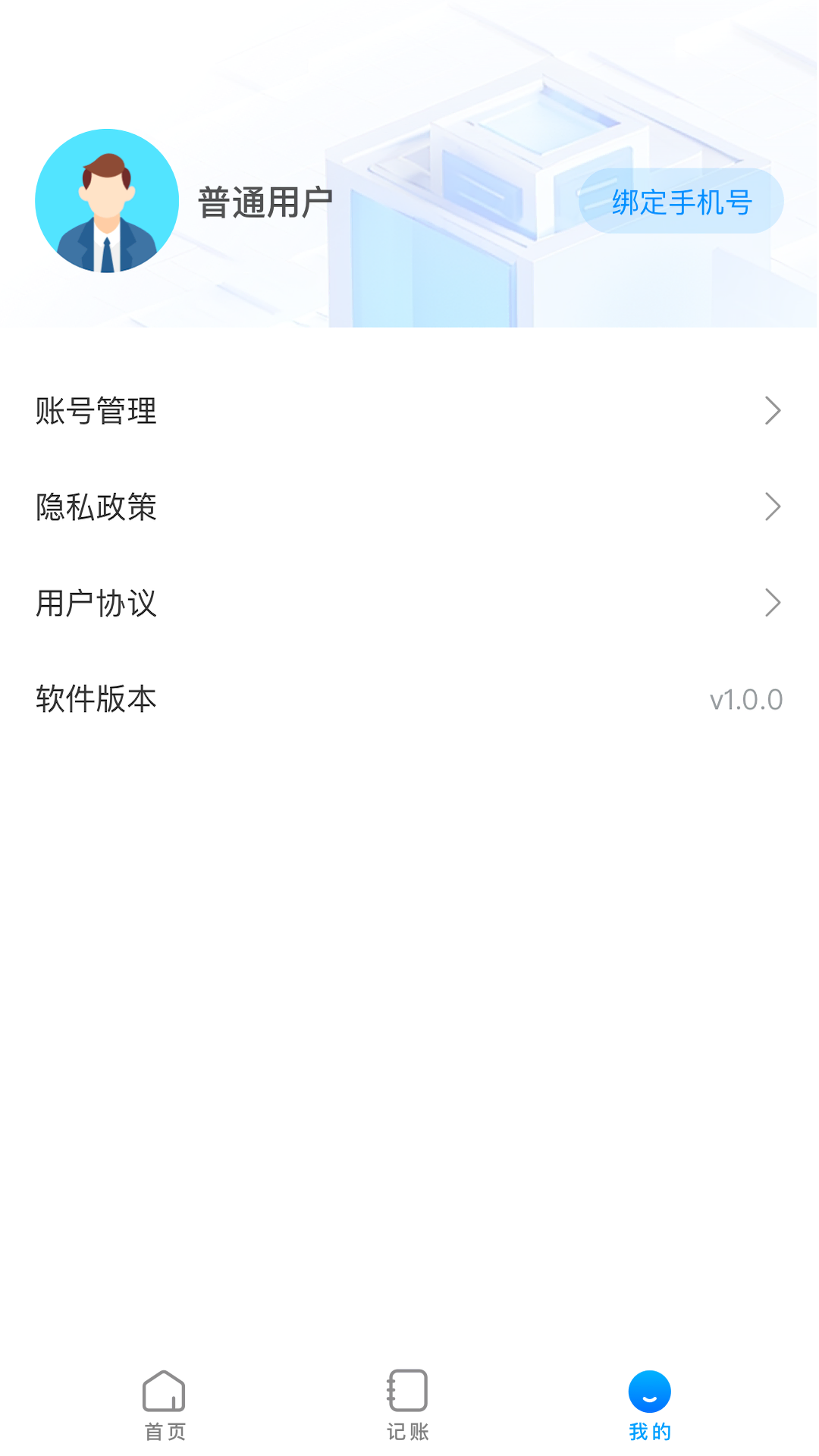Tap the v1.0.0 version label

(745, 699)
